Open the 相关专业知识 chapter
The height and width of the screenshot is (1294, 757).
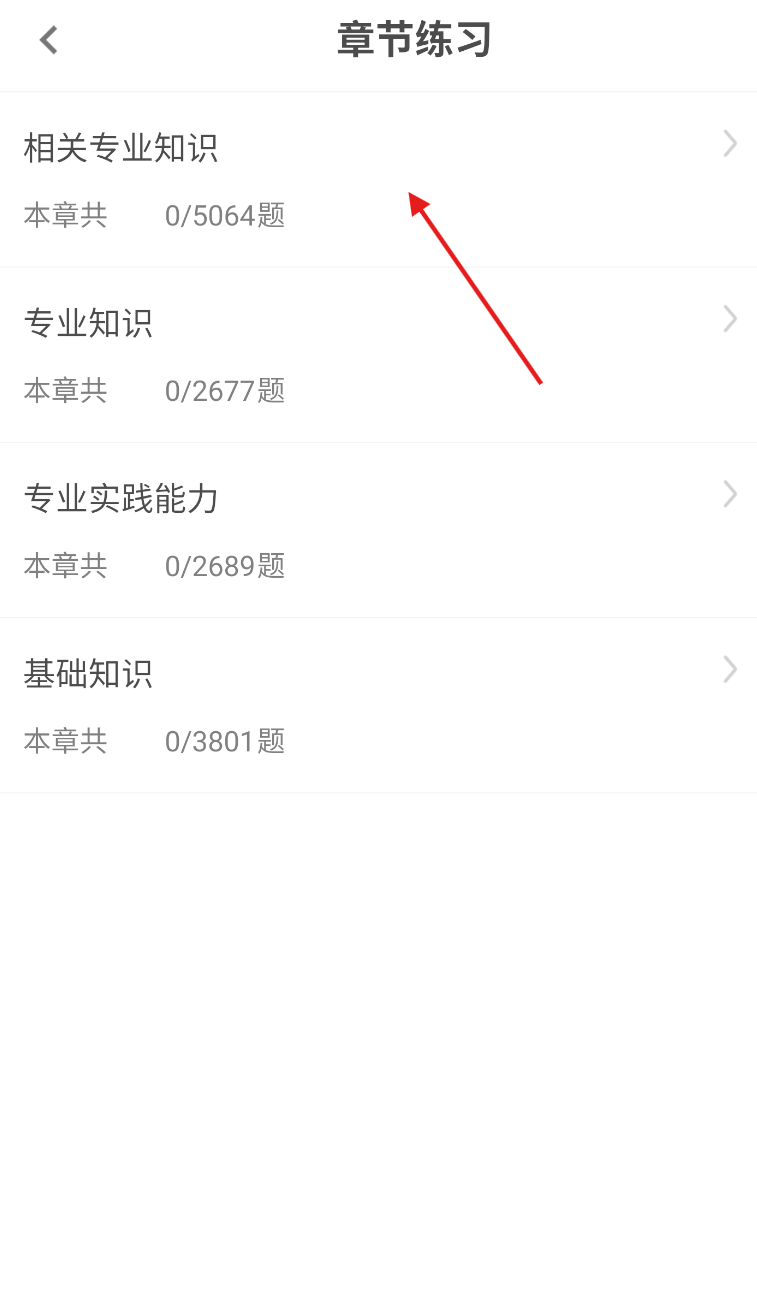coord(378,180)
